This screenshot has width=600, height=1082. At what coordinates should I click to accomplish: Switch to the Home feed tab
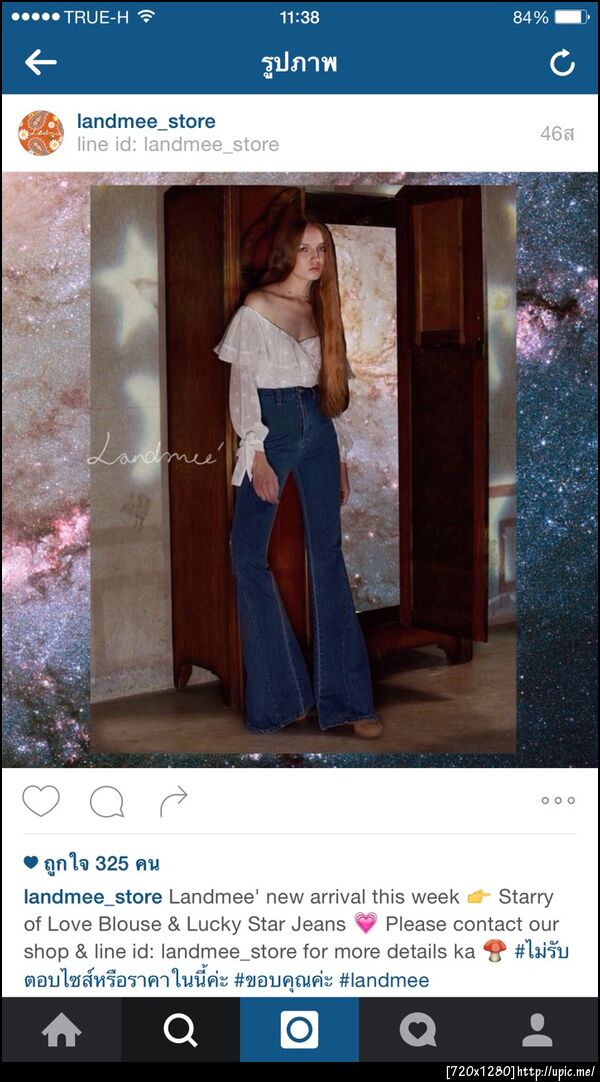point(61,1030)
